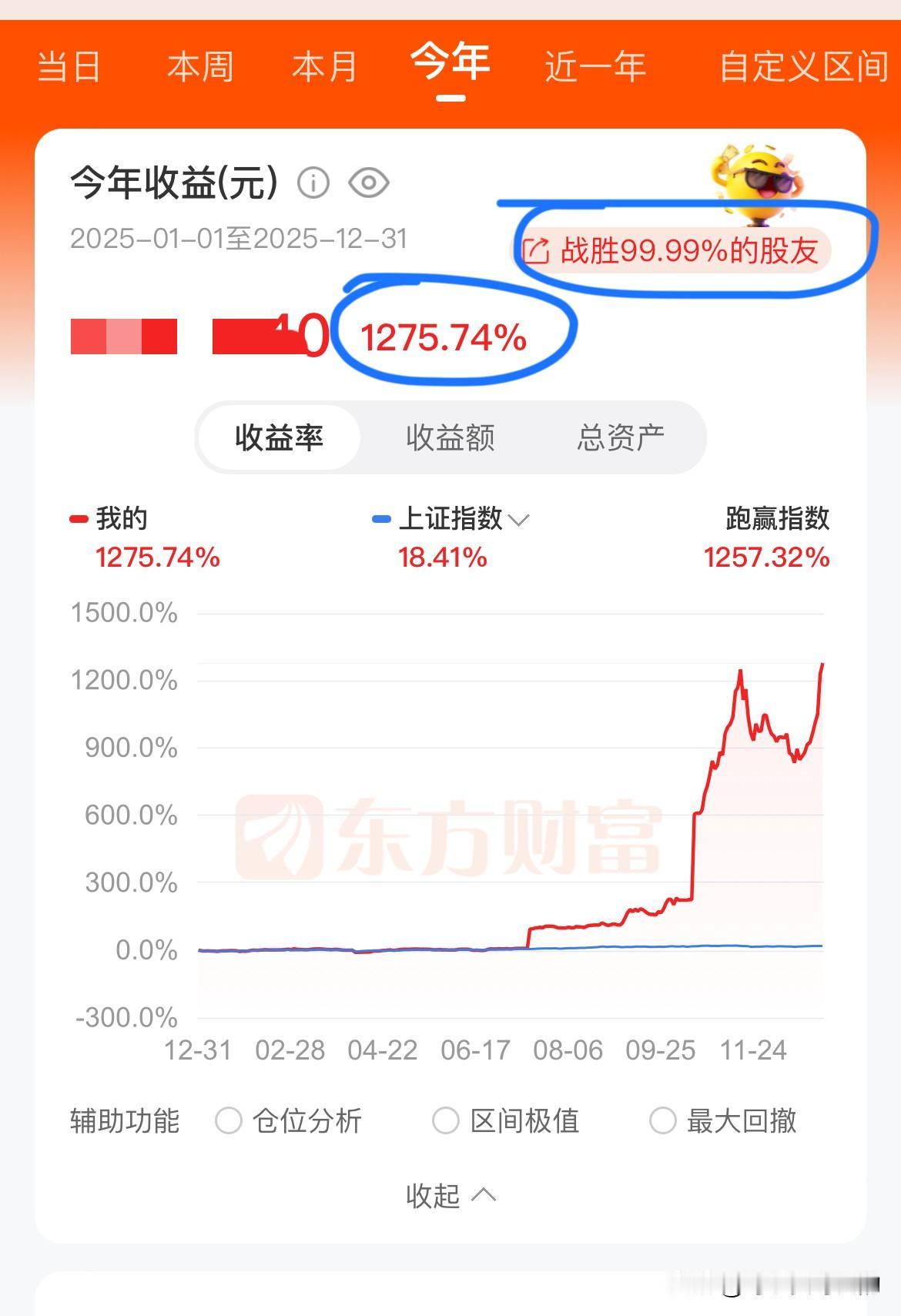Select the 本月 time range
The height and width of the screenshot is (1316, 901).
click(325, 66)
